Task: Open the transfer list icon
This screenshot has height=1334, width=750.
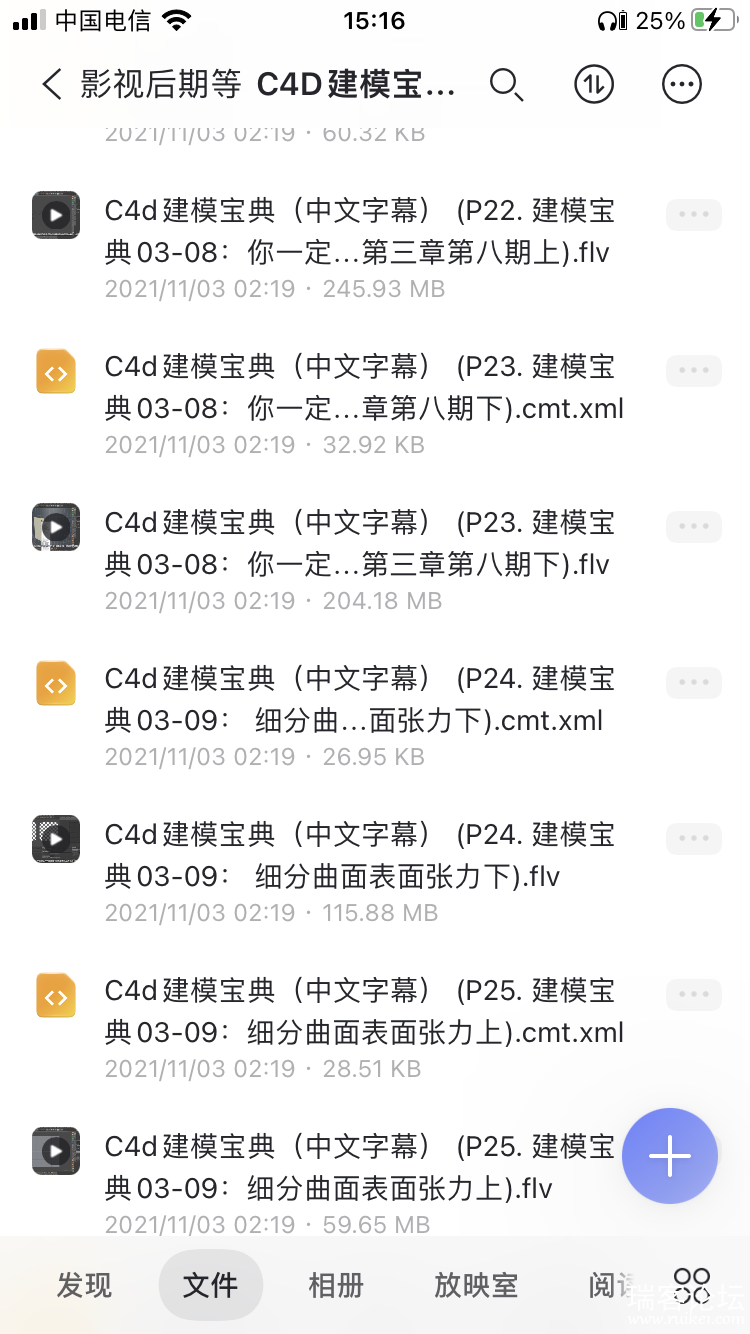Action: click(x=594, y=85)
